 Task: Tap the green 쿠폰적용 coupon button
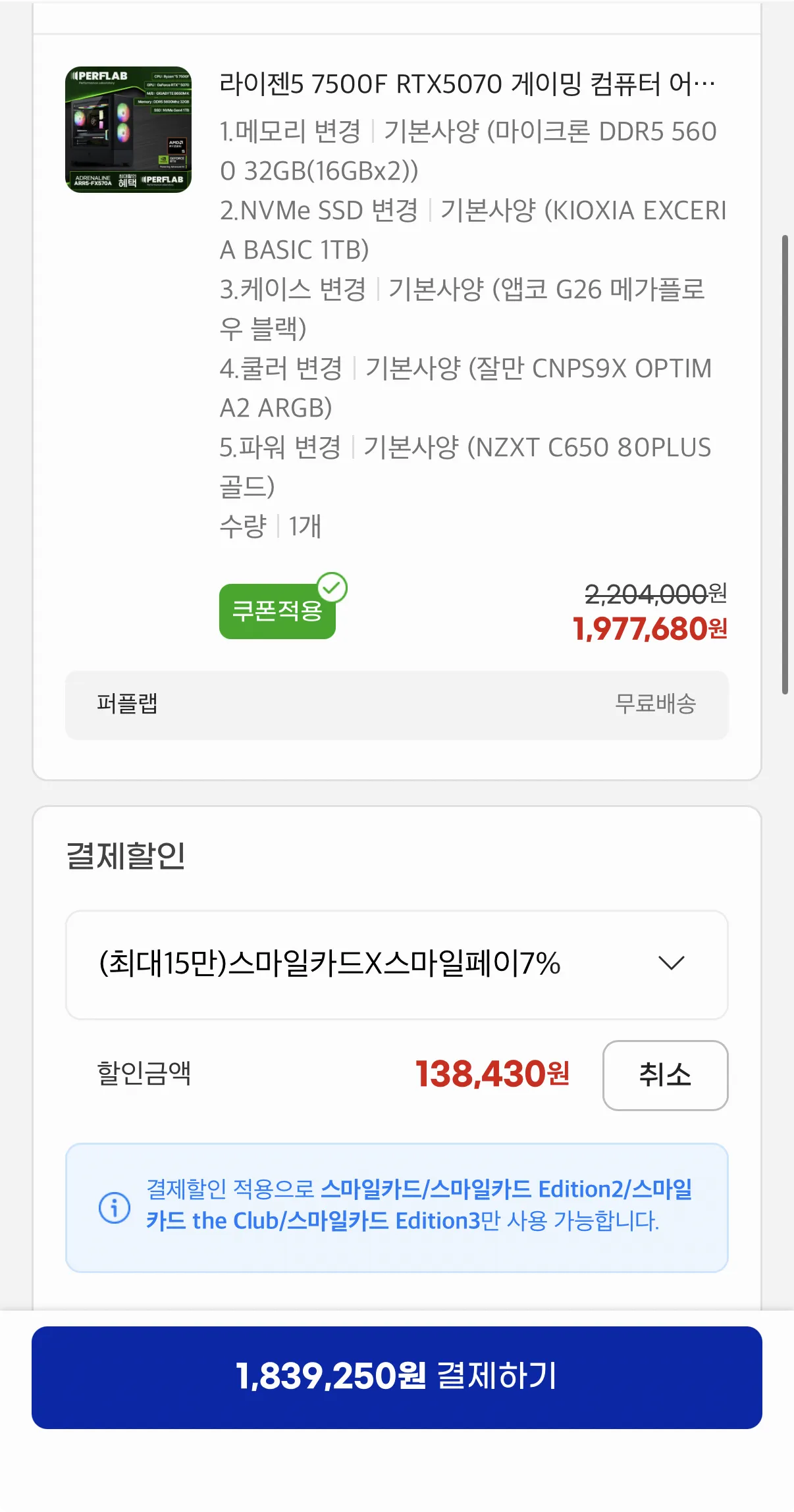coord(277,611)
